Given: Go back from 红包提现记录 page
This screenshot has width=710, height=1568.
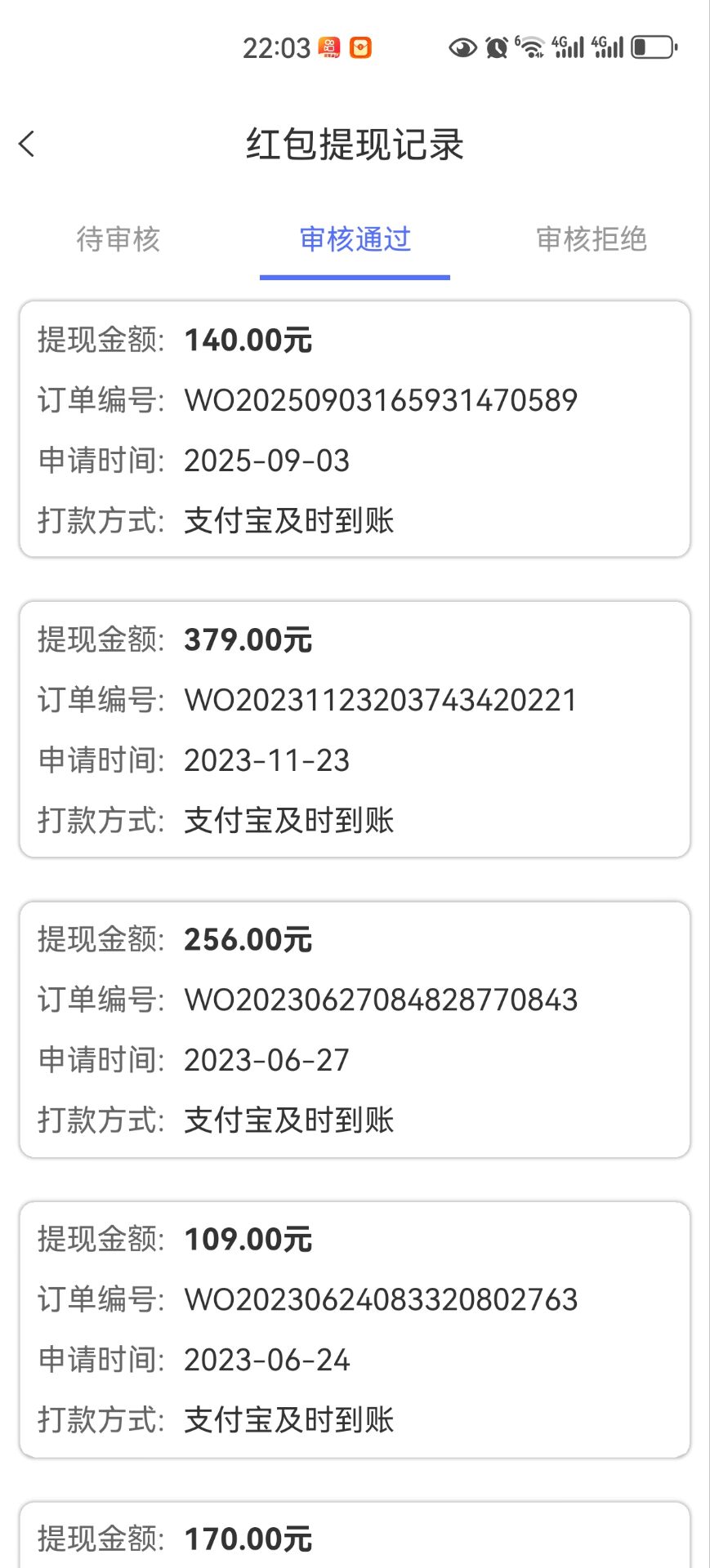Looking at the screenshot, I should coord(27,145).
